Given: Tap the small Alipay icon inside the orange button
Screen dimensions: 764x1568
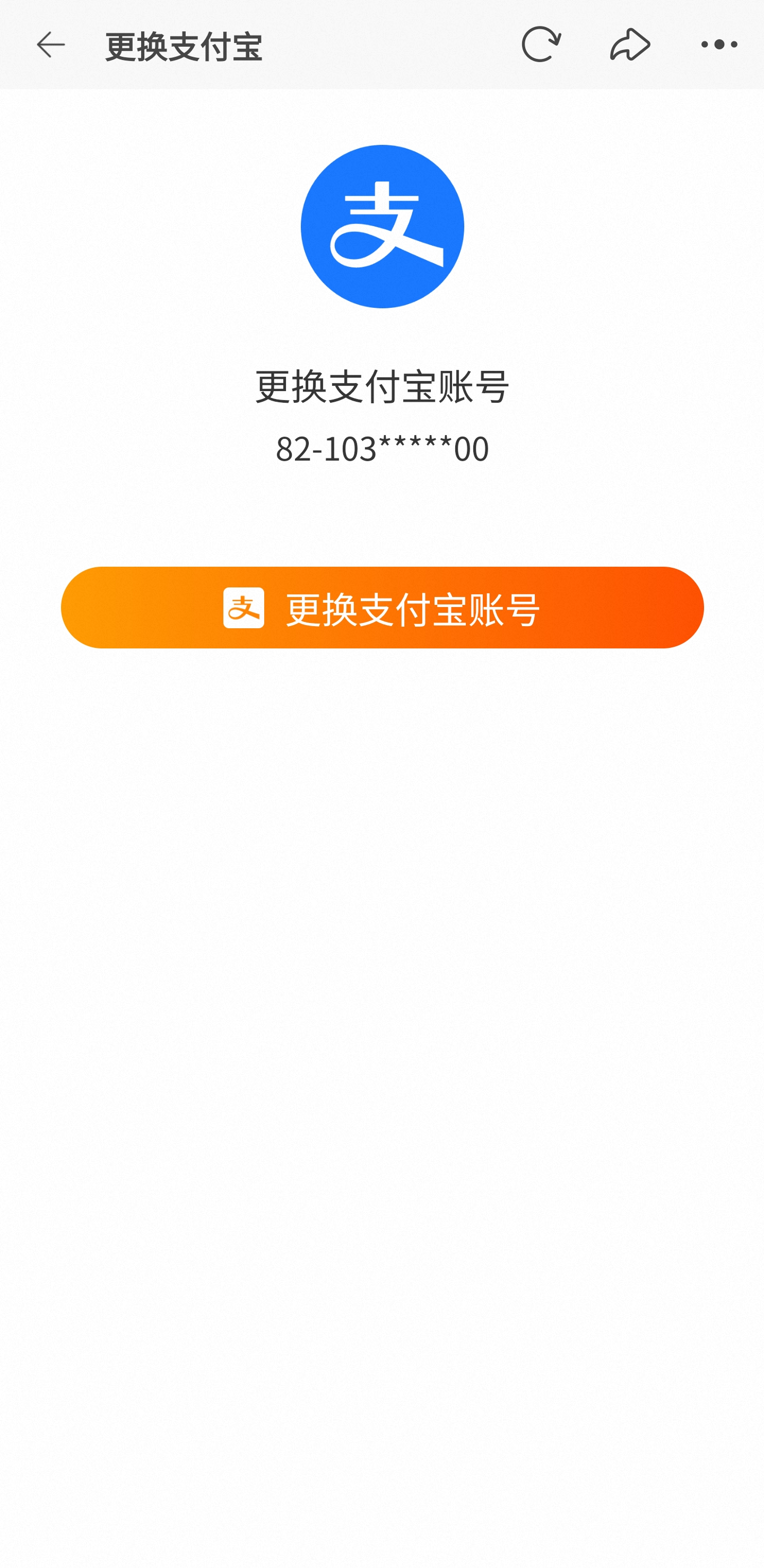Looking at the screenshot, I should click(x=245, y=608).
